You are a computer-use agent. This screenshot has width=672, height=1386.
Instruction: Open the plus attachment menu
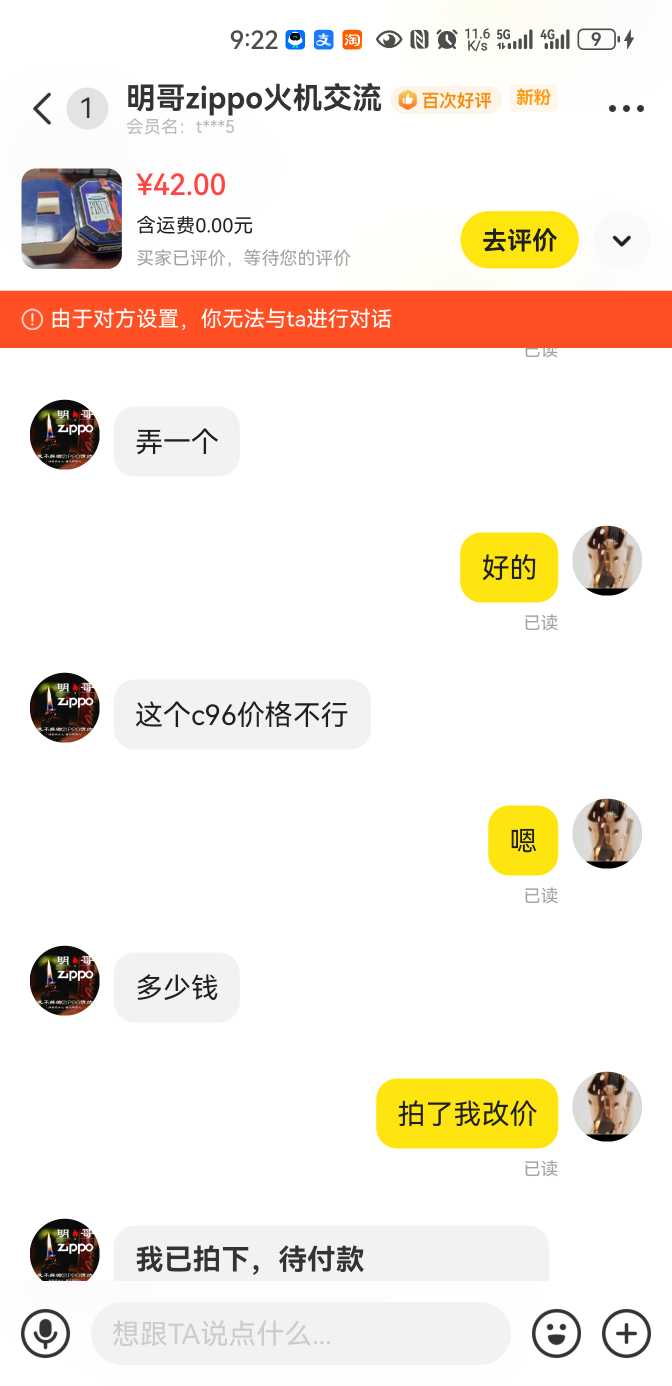[x=626, y=1333]
